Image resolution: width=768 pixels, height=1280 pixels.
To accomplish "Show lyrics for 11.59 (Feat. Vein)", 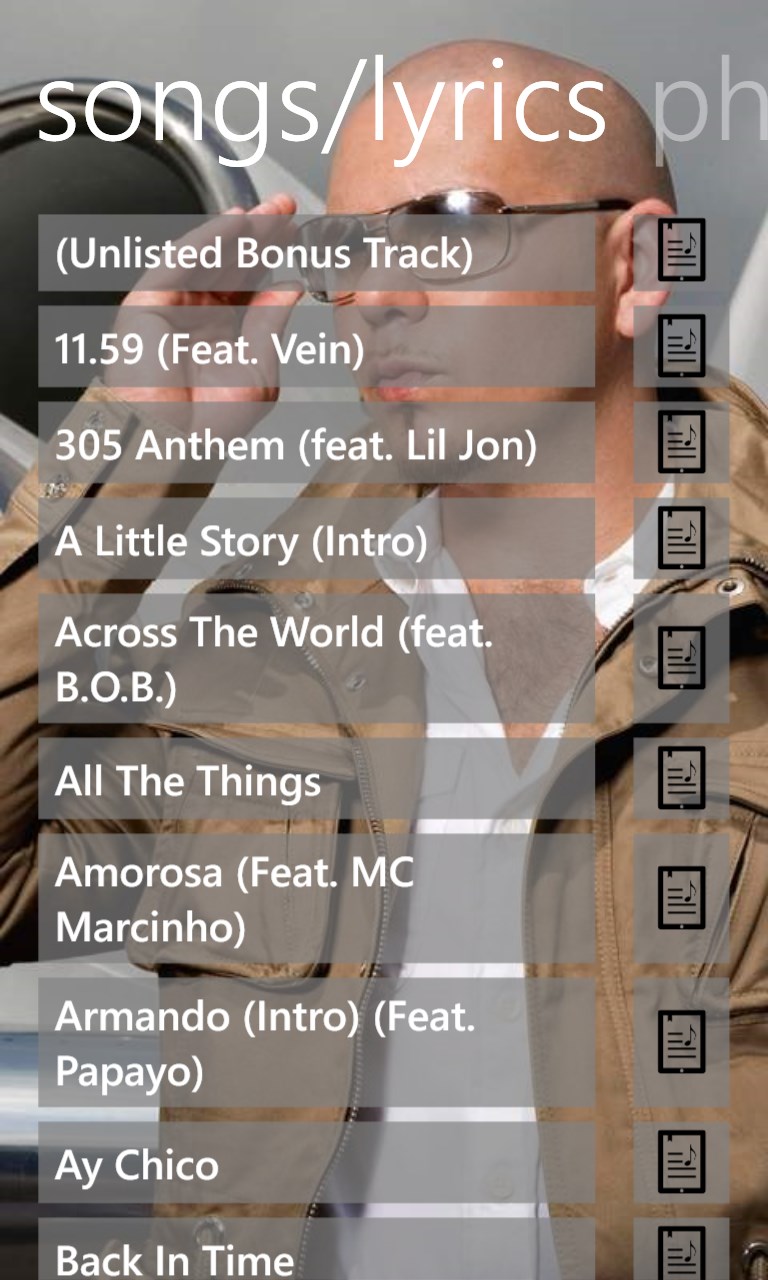I will click(682, 346).
